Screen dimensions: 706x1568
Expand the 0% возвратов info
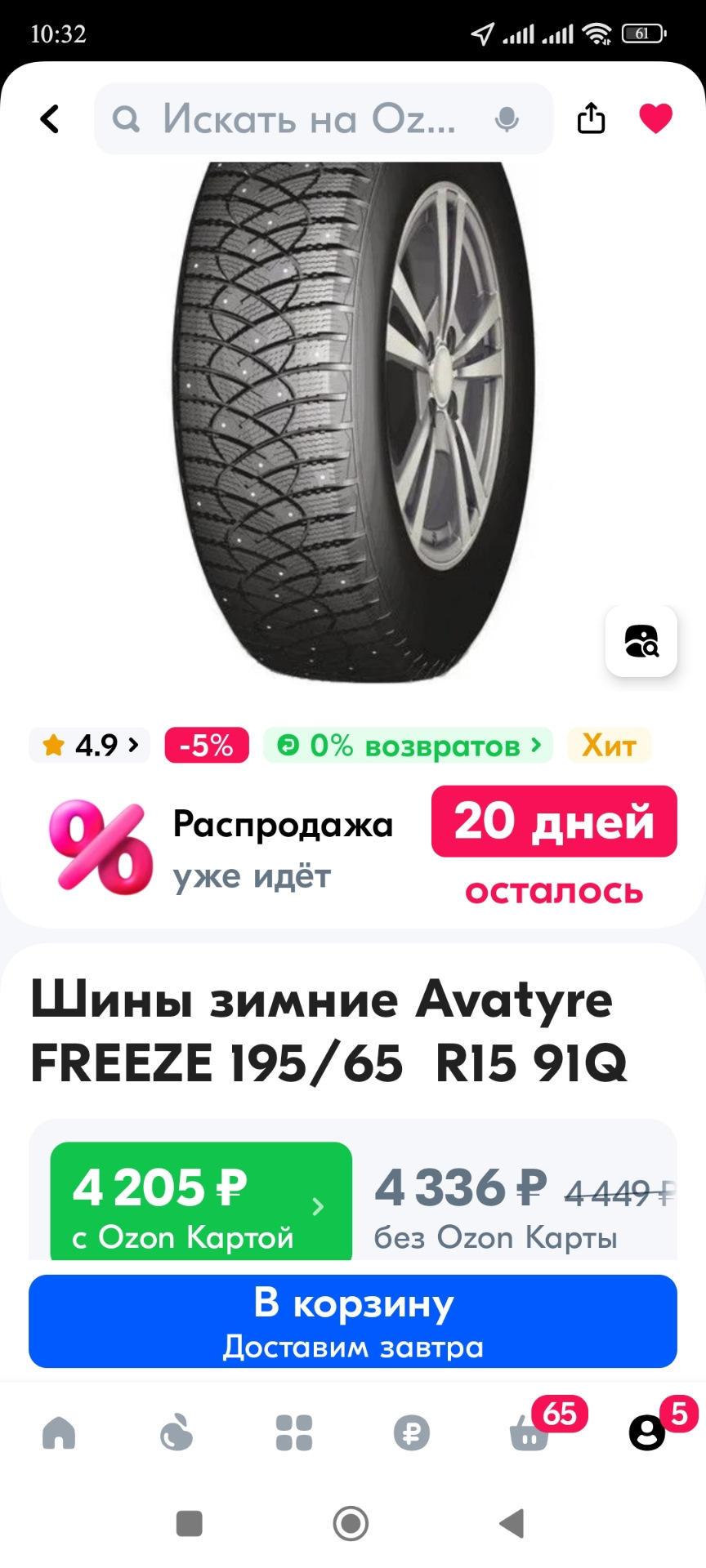tap(406, 744)
